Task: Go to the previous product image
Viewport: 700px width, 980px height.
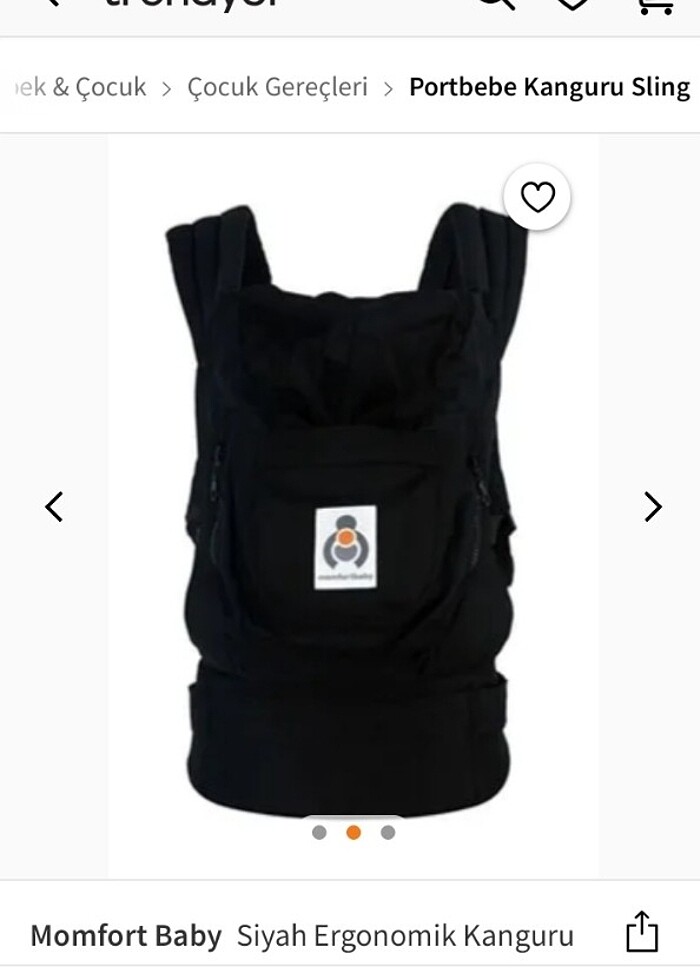Action: (x=54, y=507)
